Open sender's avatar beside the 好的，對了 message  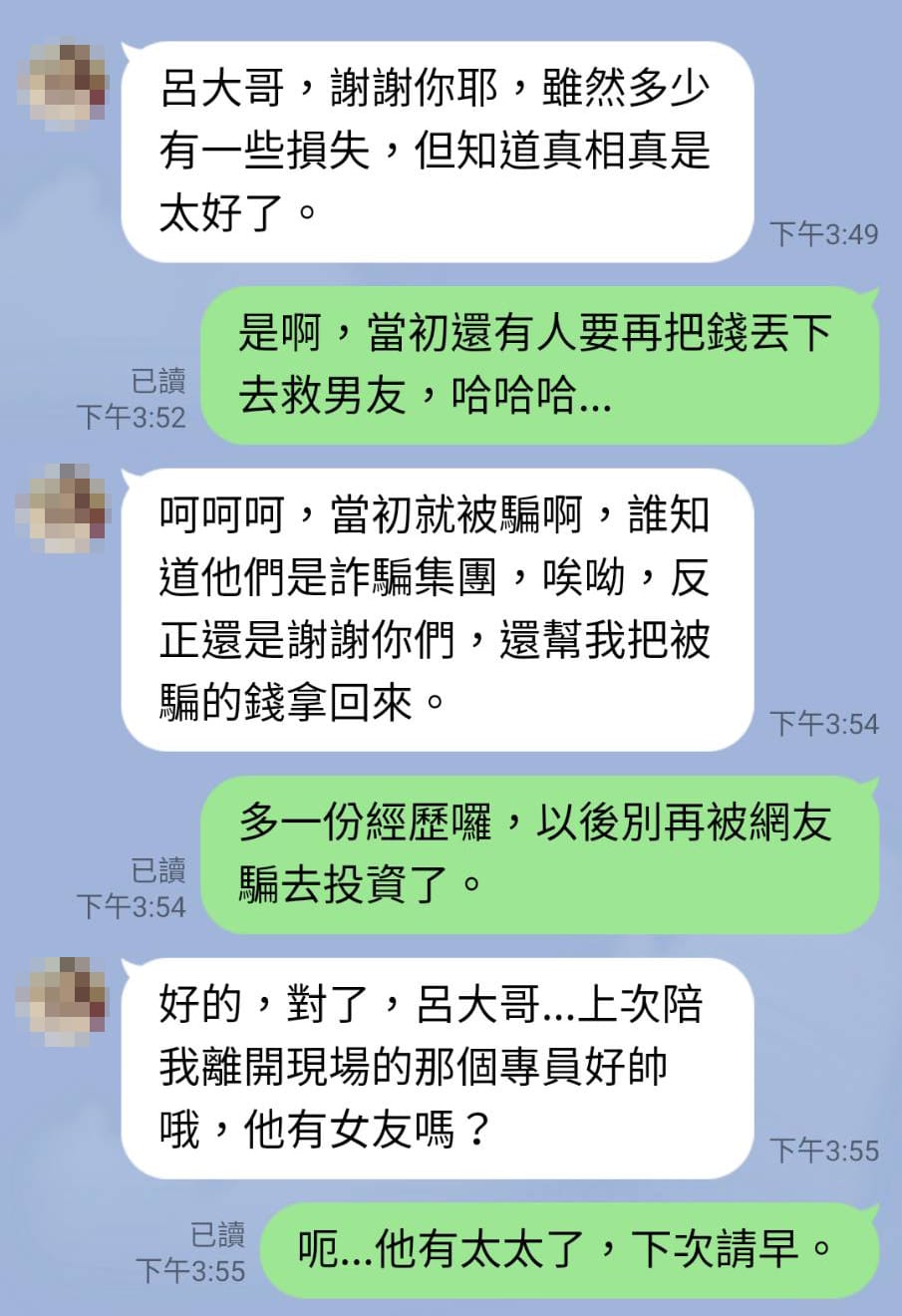pyautogui.click(x=61, y=1000)
